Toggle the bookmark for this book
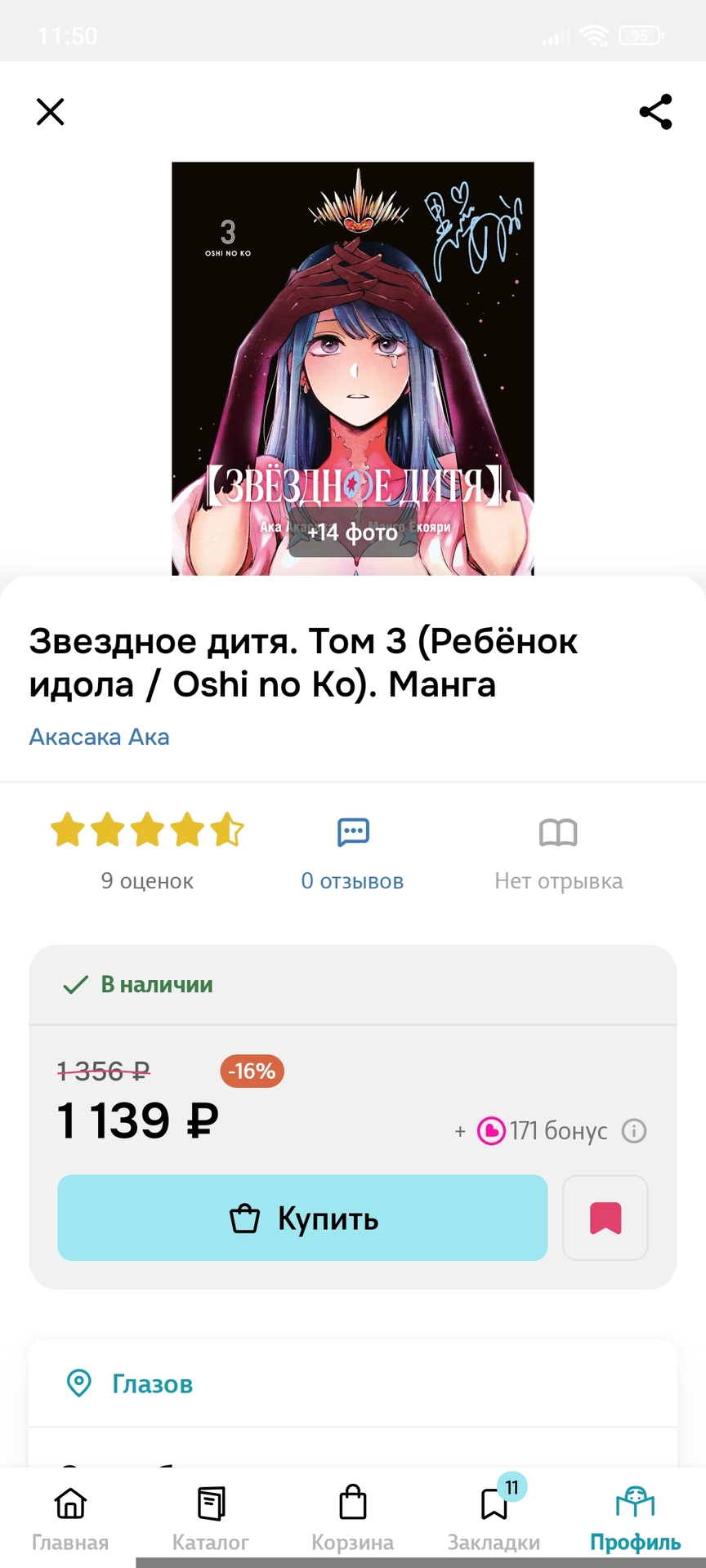706x1568 pixels. pos(605,1218)
